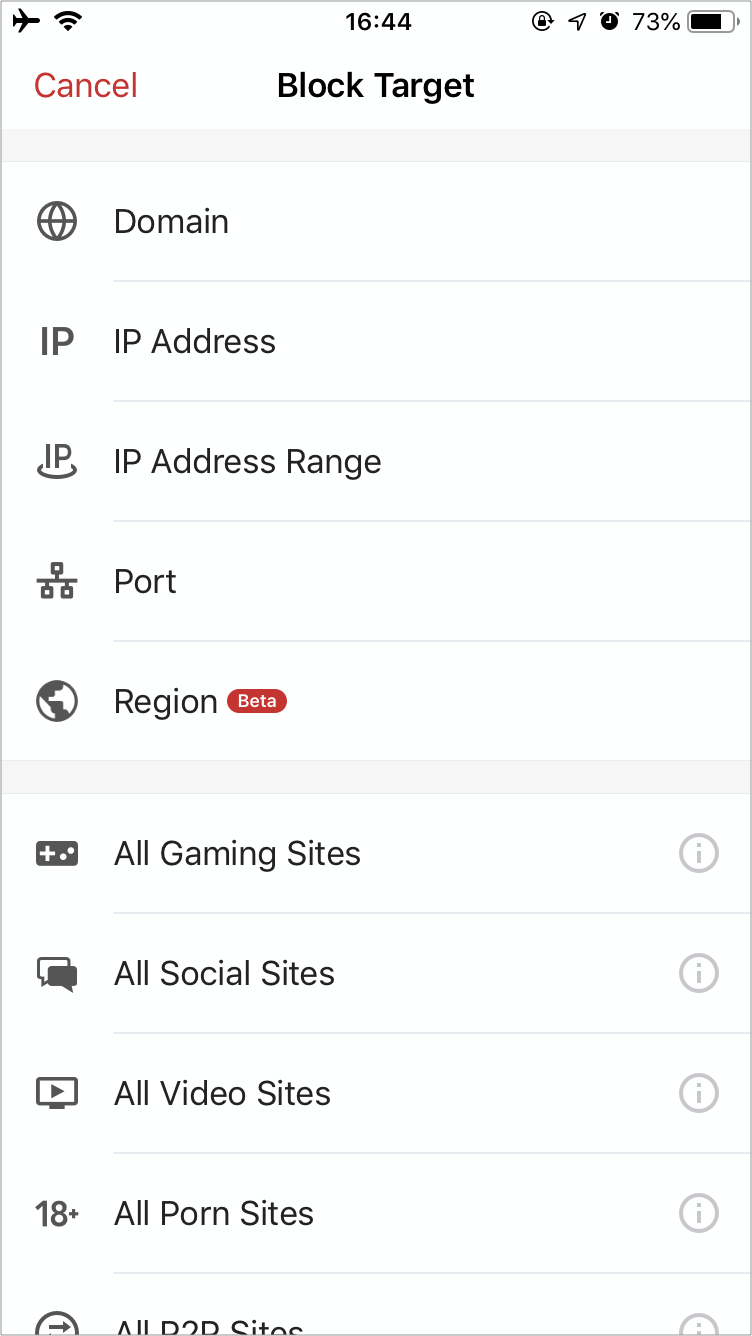
Task: Select the IP Address option
Action: [376, 341]
